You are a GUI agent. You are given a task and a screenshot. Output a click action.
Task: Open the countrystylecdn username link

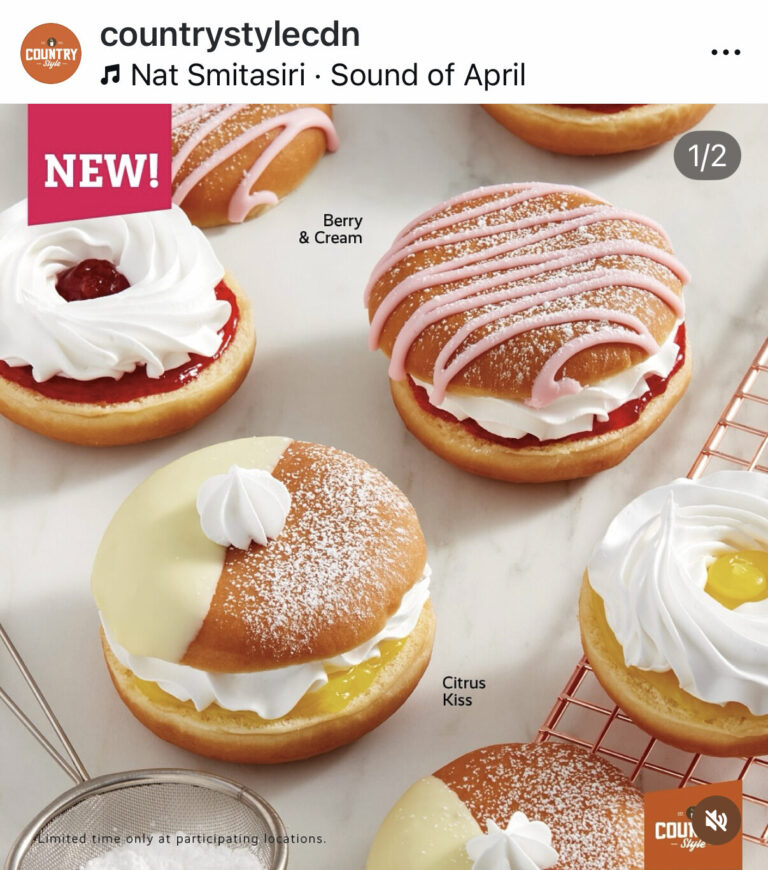229,34
